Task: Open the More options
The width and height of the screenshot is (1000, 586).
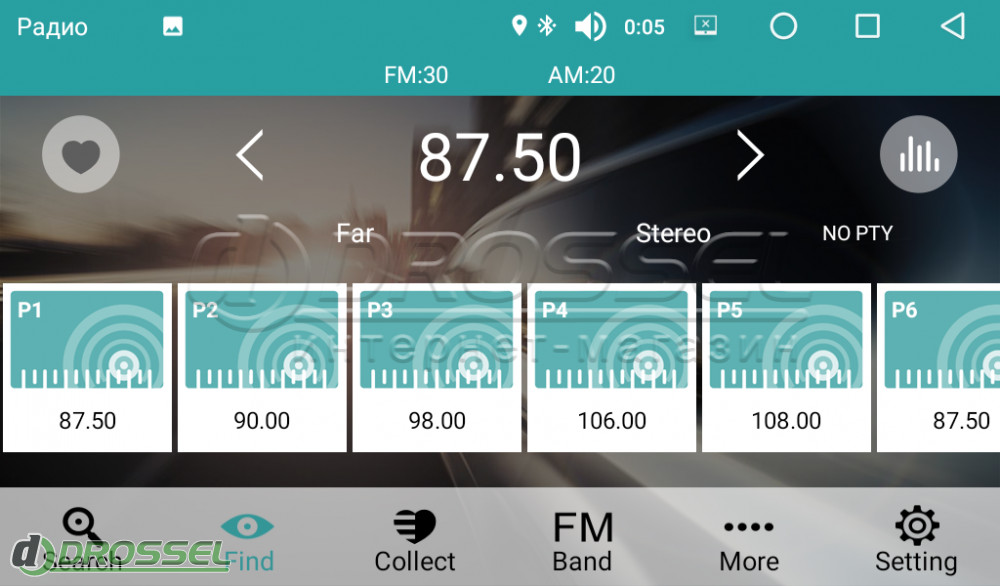Action: tap(749, 540)
